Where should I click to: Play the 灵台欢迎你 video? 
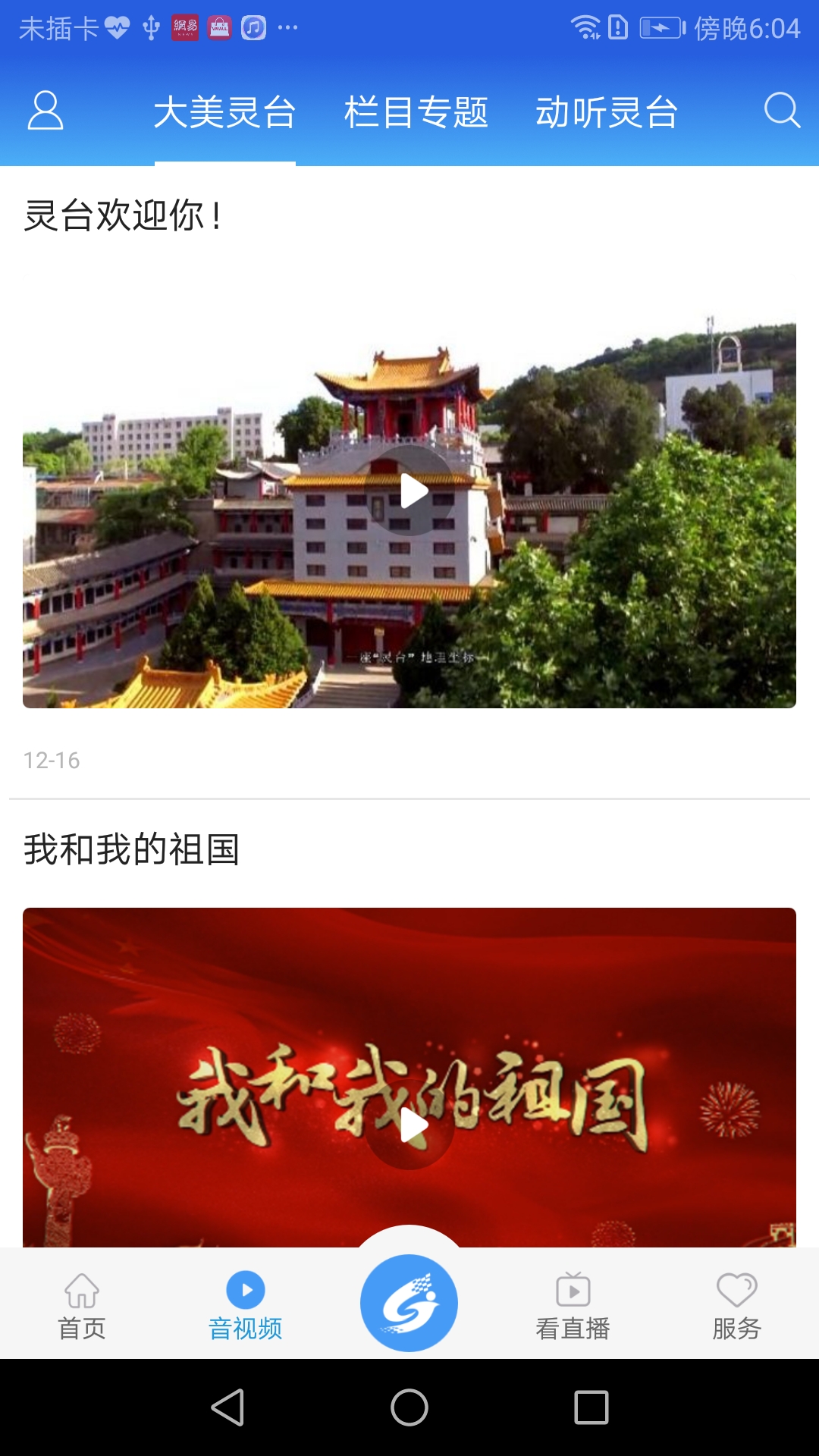click(x=410, y=491)
